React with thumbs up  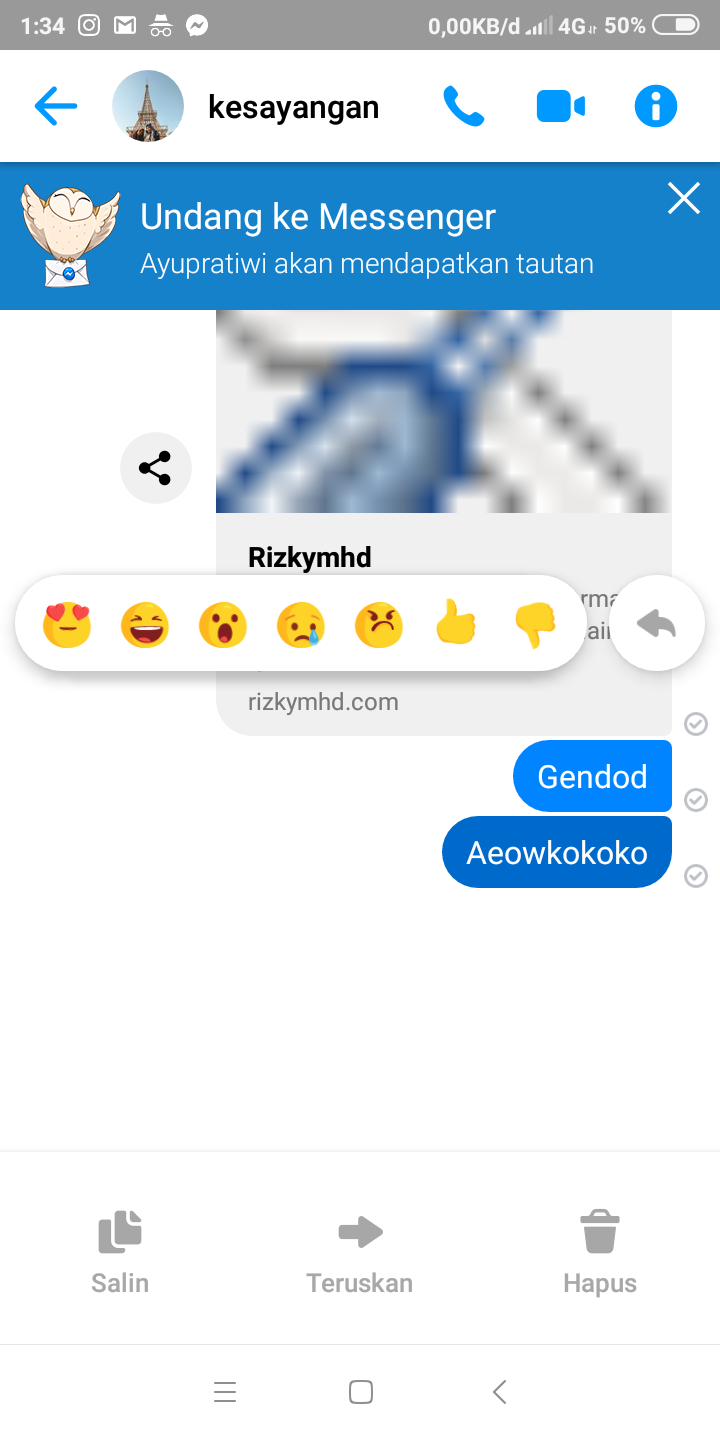(457, 626)
